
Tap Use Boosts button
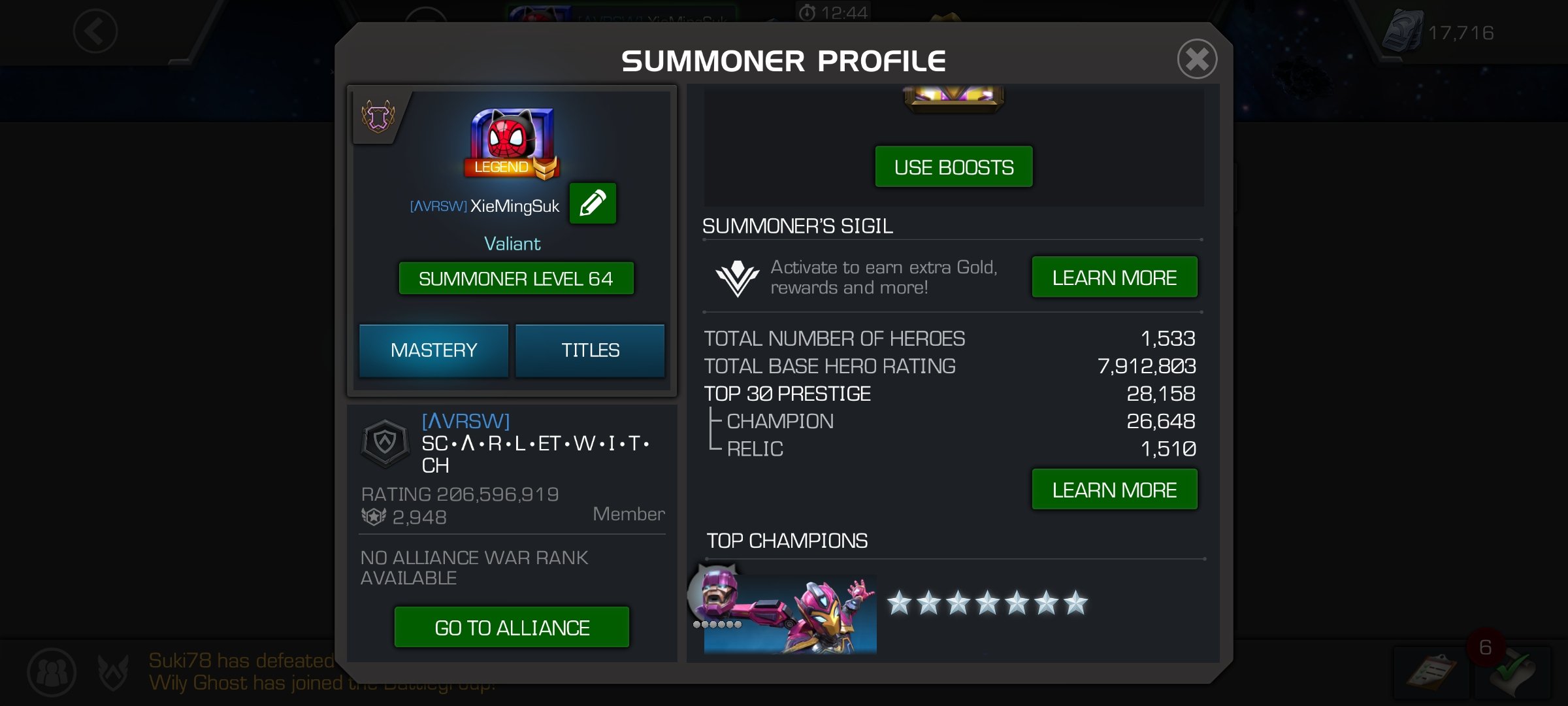954,167
